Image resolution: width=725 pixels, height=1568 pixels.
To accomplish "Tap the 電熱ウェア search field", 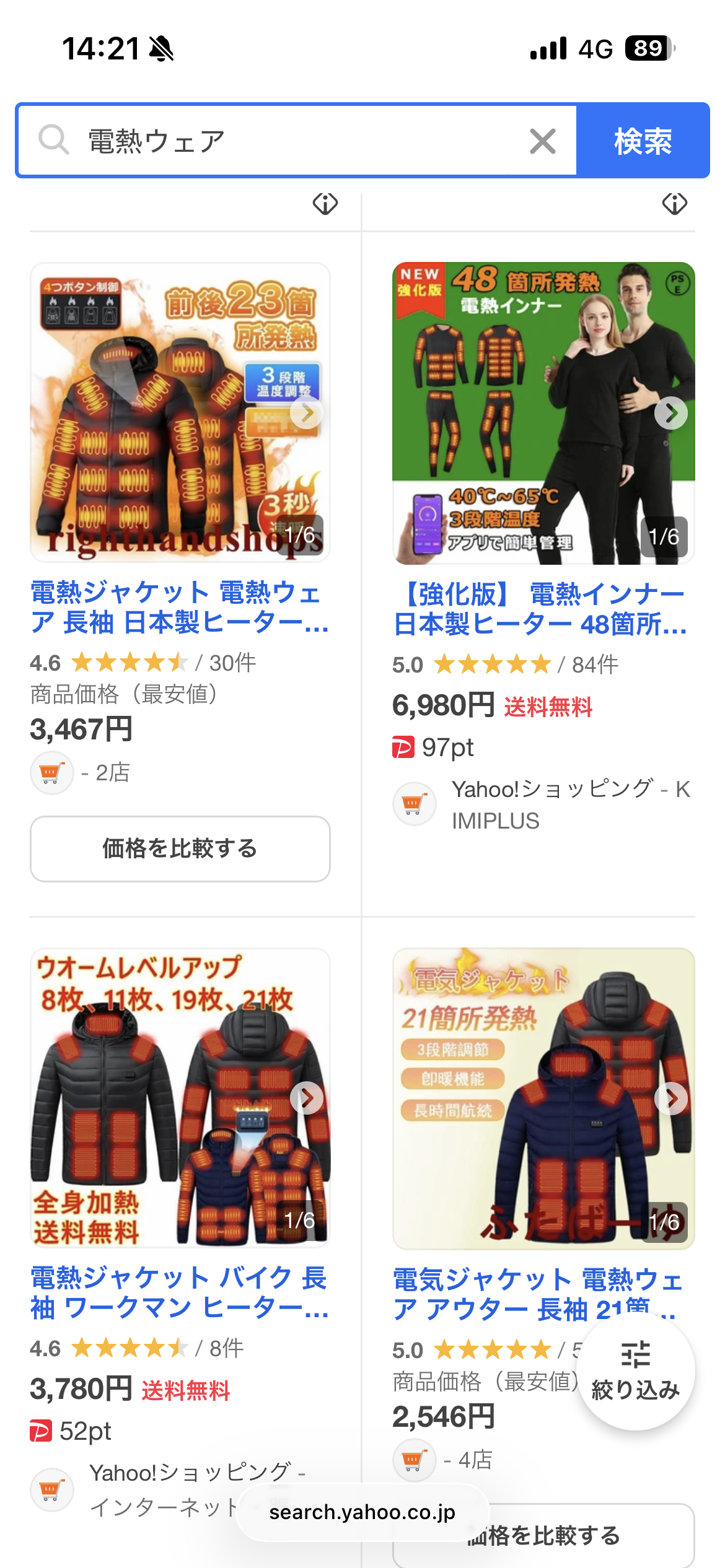I will (297, 141).
